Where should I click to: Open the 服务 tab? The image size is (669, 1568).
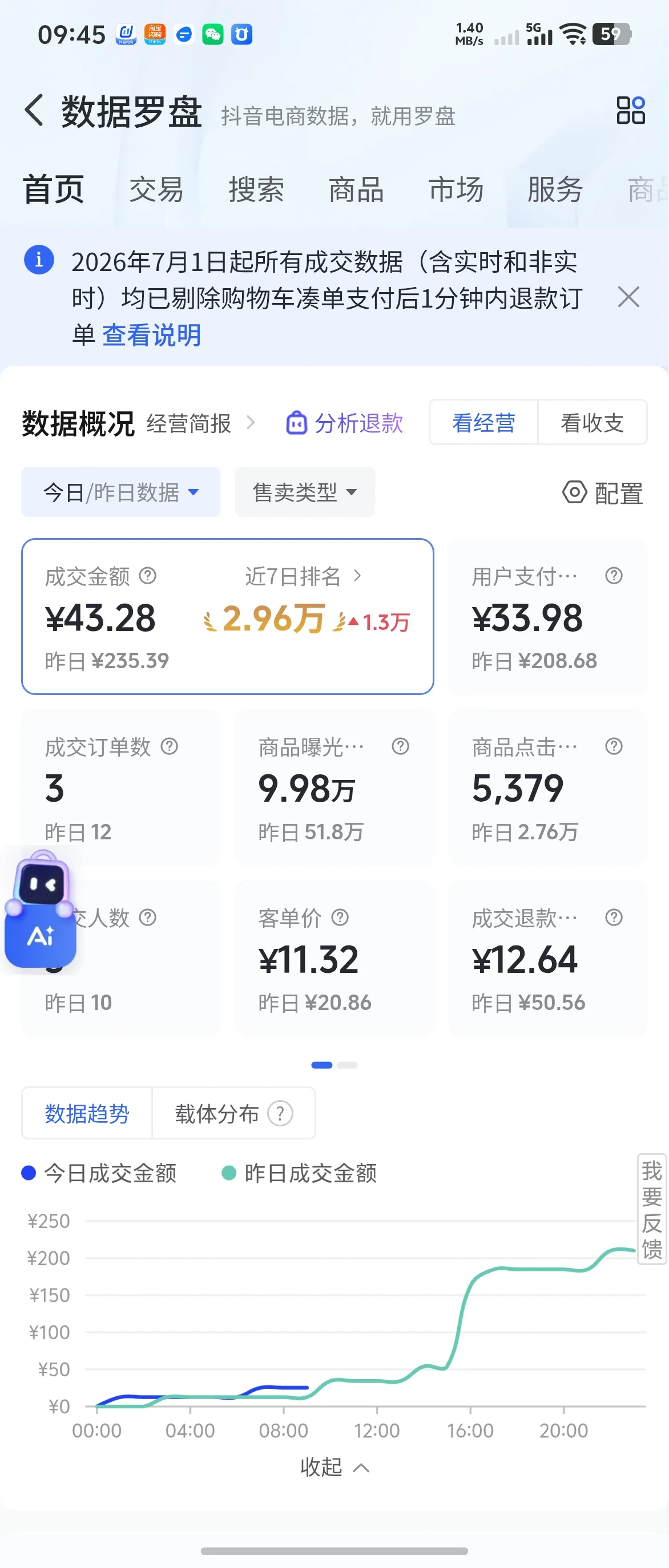[x=555, y=189]
